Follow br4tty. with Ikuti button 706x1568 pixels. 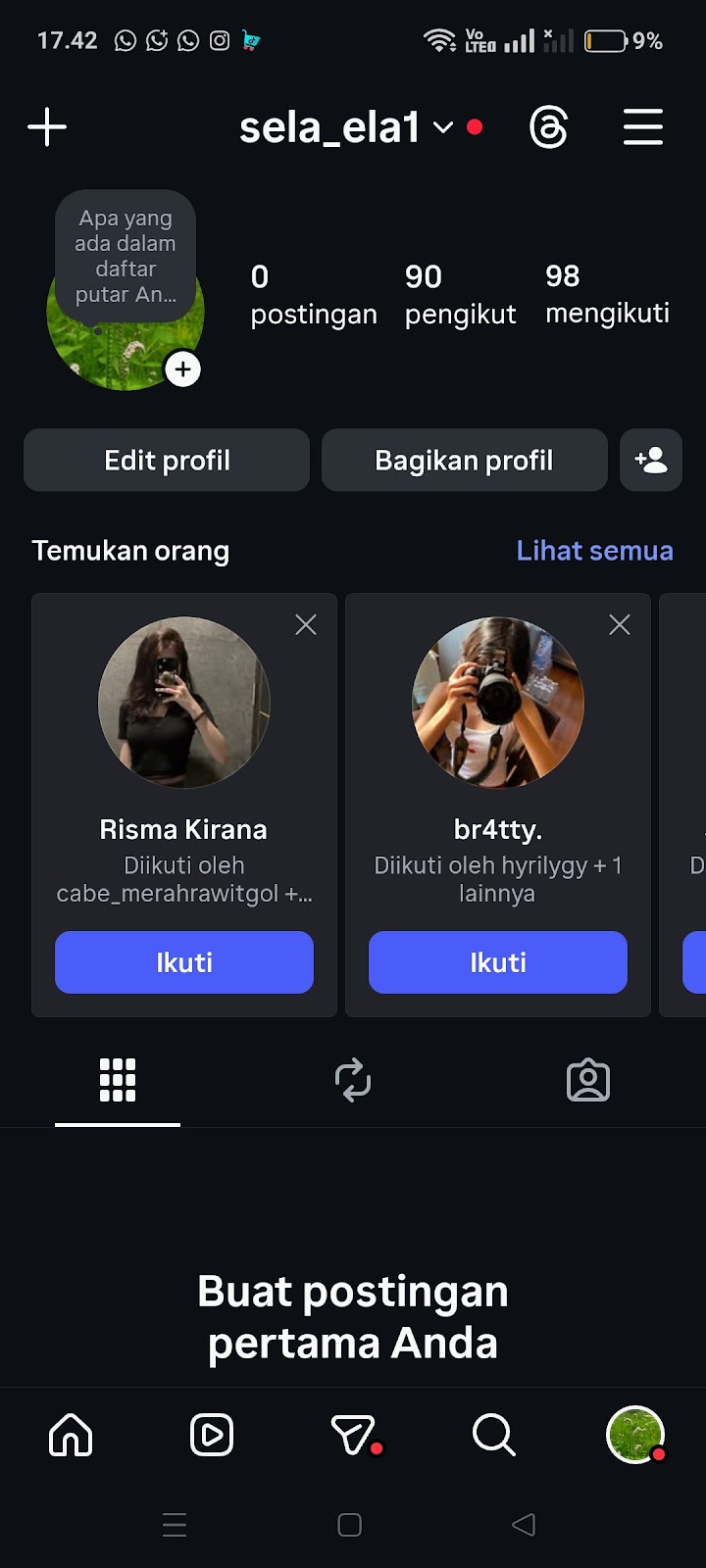coord(498,962)
